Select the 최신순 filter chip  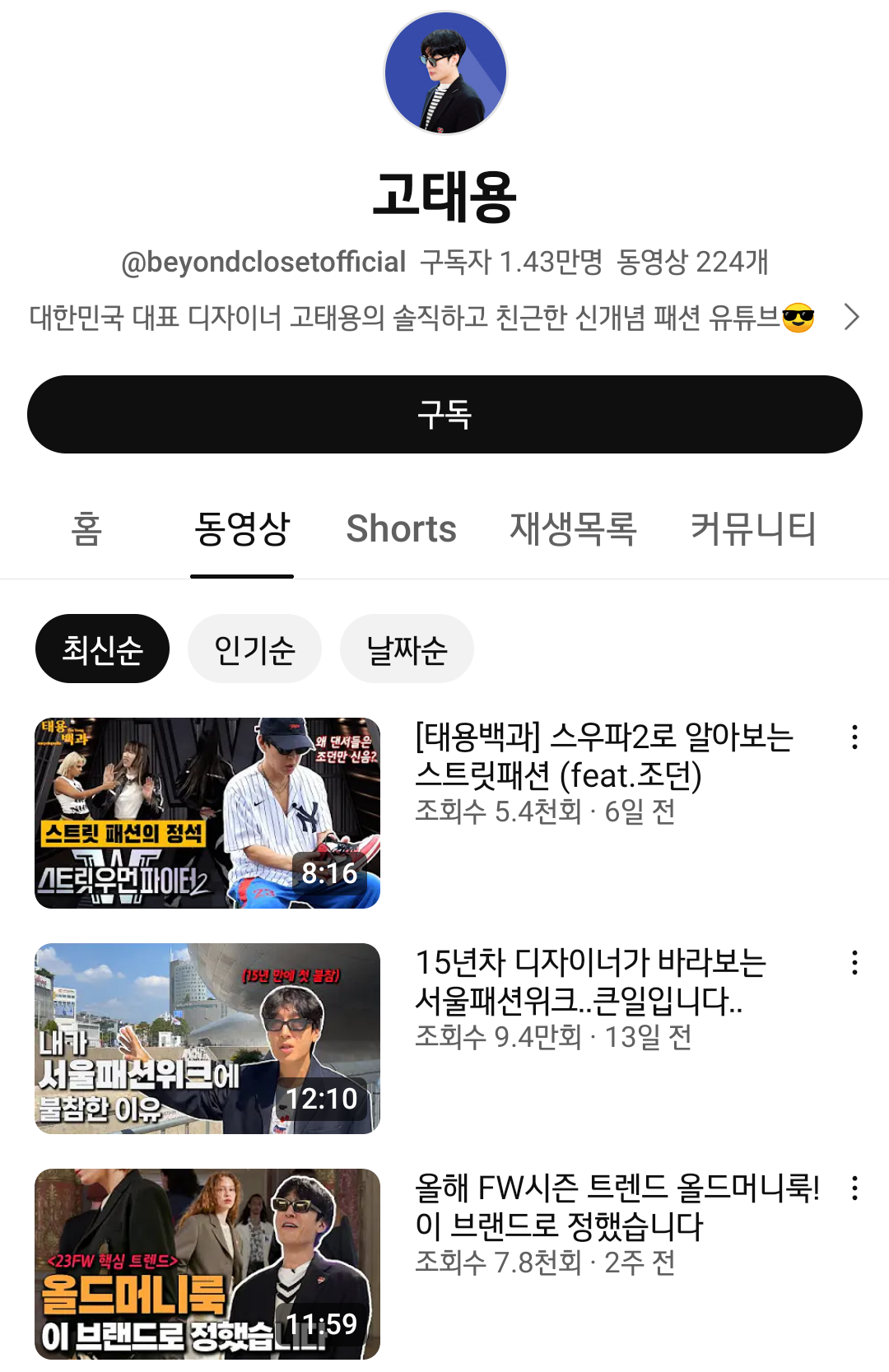102,649
